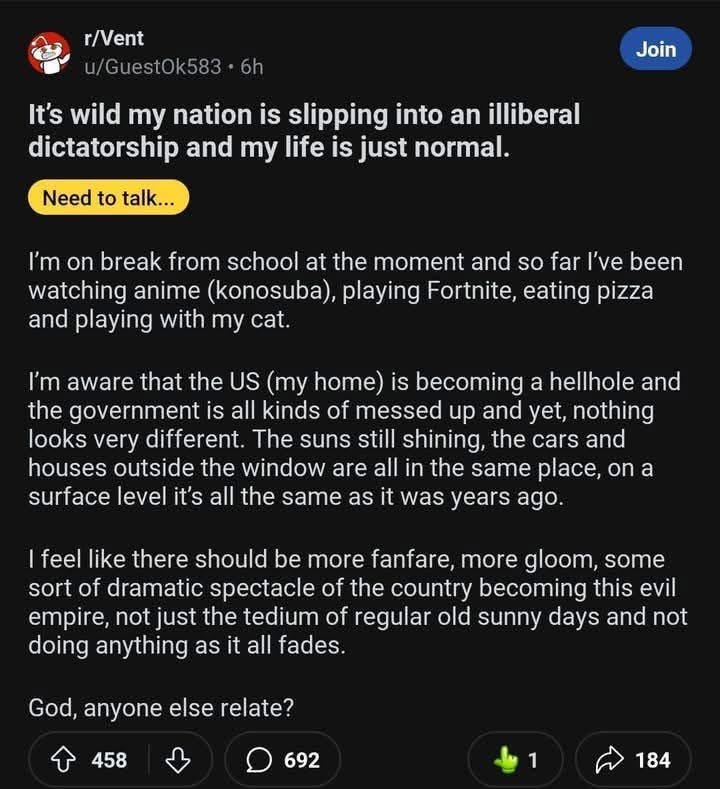The image size is (720, 789).
Task: Join the r/Vent community
Action: tap(656, 49)
